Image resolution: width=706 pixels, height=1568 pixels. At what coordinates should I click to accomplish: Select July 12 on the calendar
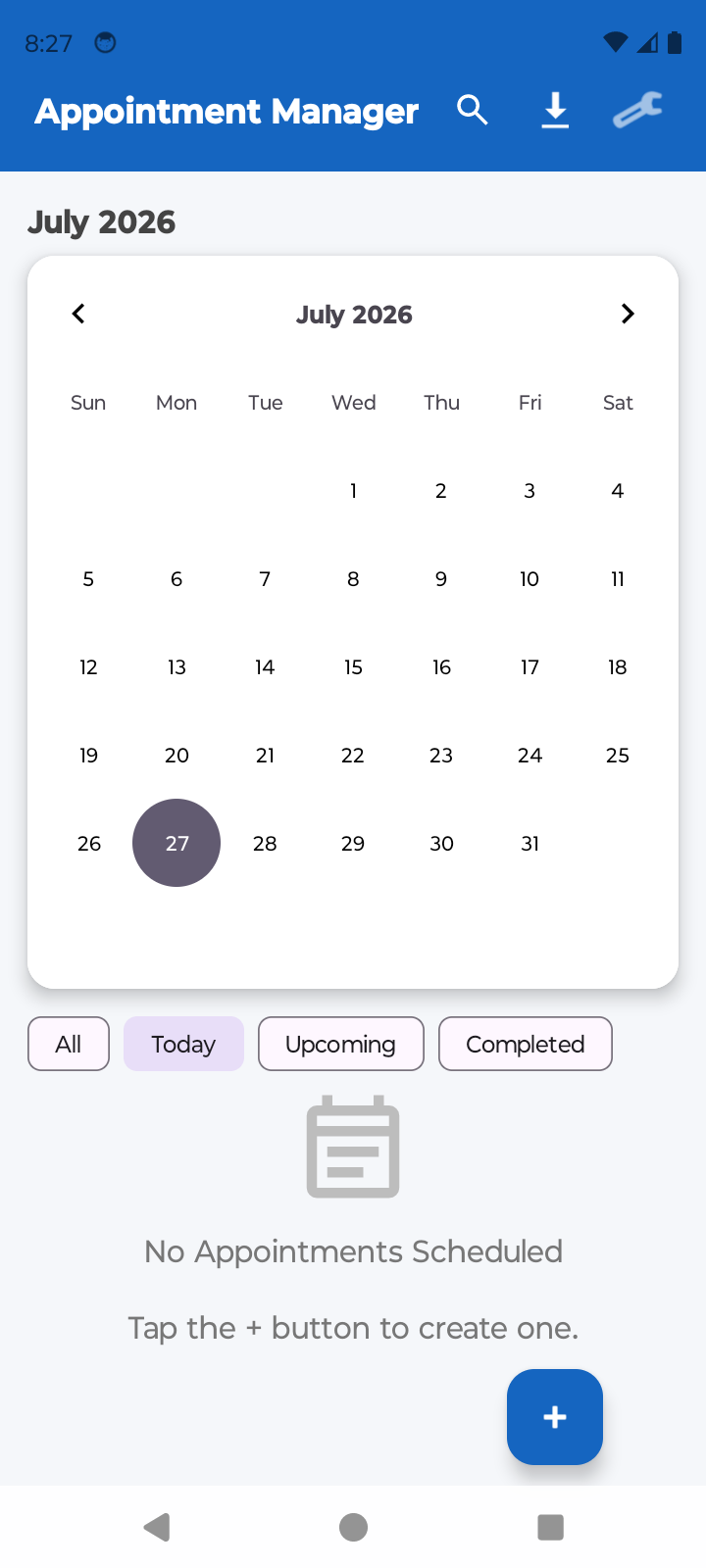(88, 667)
